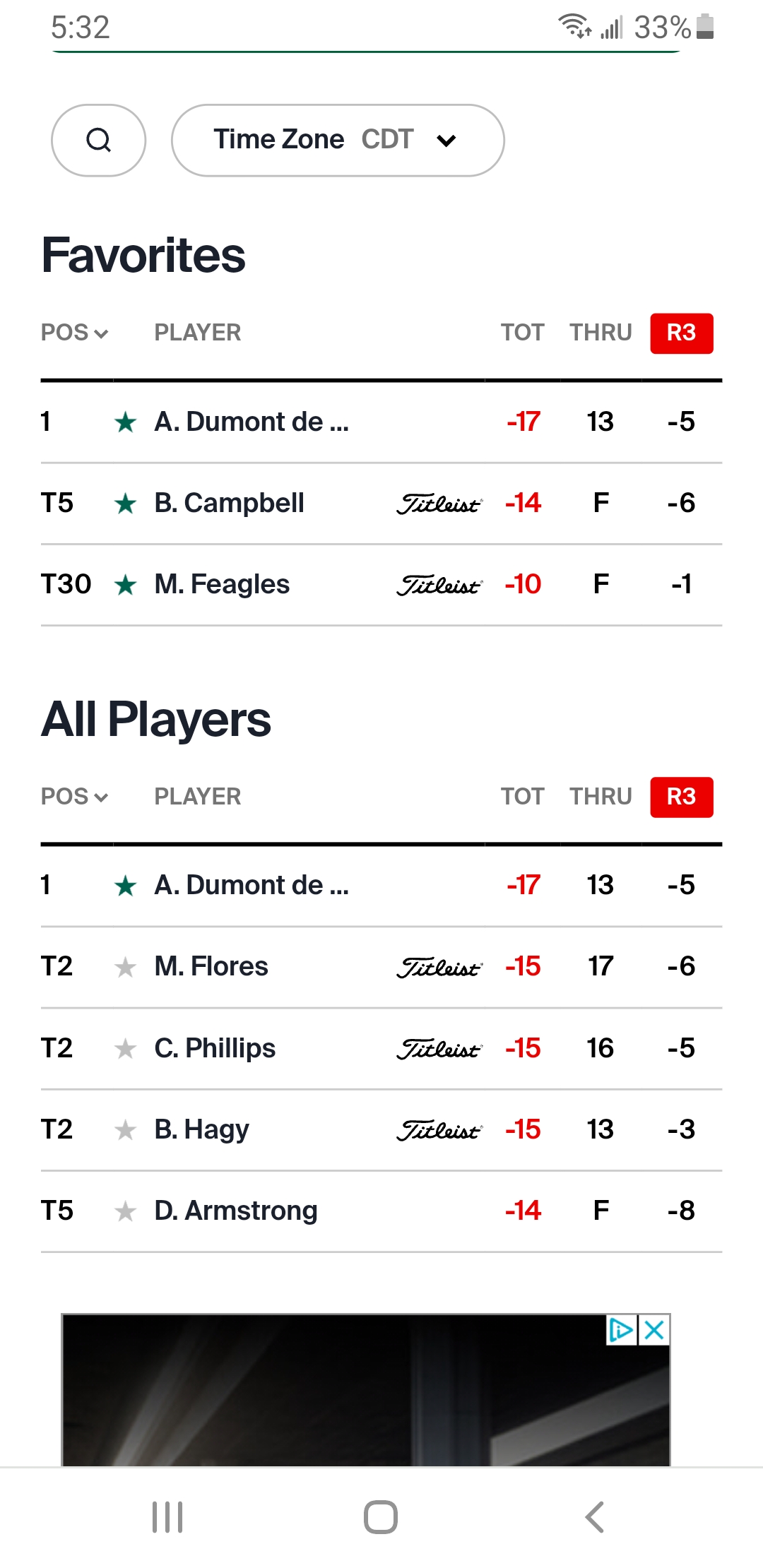Viewport: 763px width, 1568px height.
Task: Sort All Players by POS column
Action: [x=74, y=797]
